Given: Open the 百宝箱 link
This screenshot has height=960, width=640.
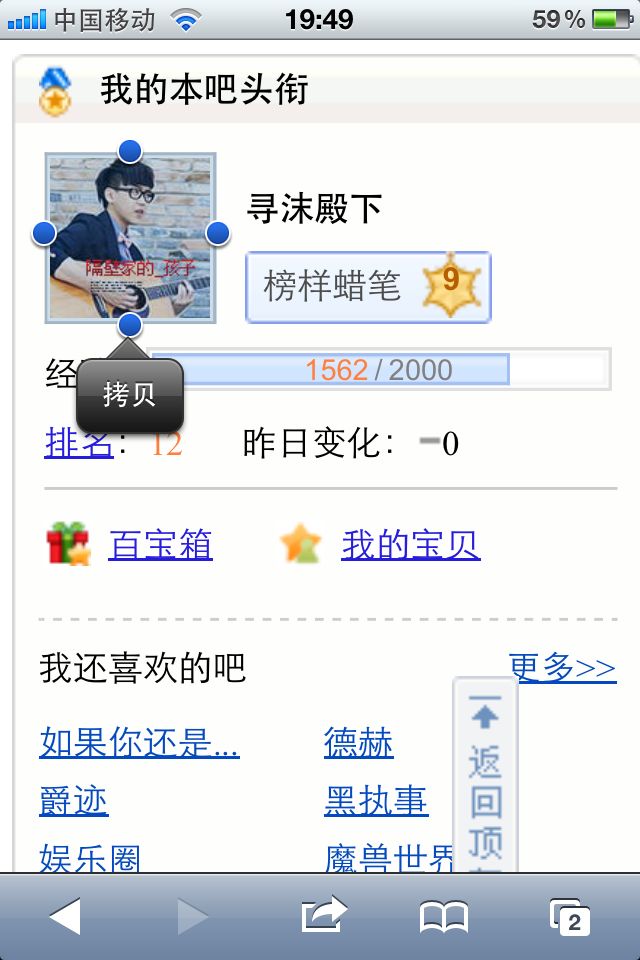Looking at the screenshot, I should (160, 544).
